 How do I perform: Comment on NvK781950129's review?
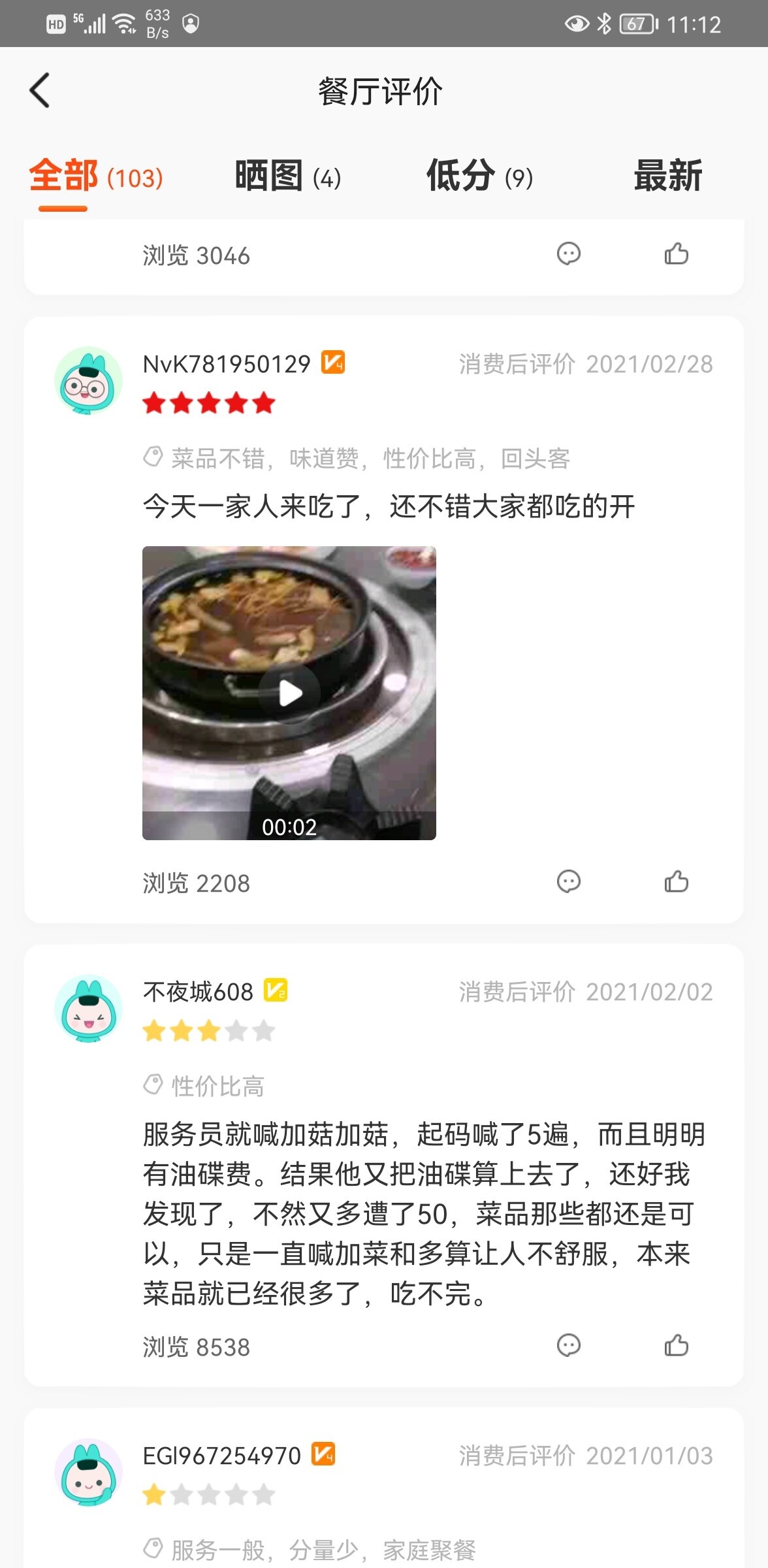(568, 881)
